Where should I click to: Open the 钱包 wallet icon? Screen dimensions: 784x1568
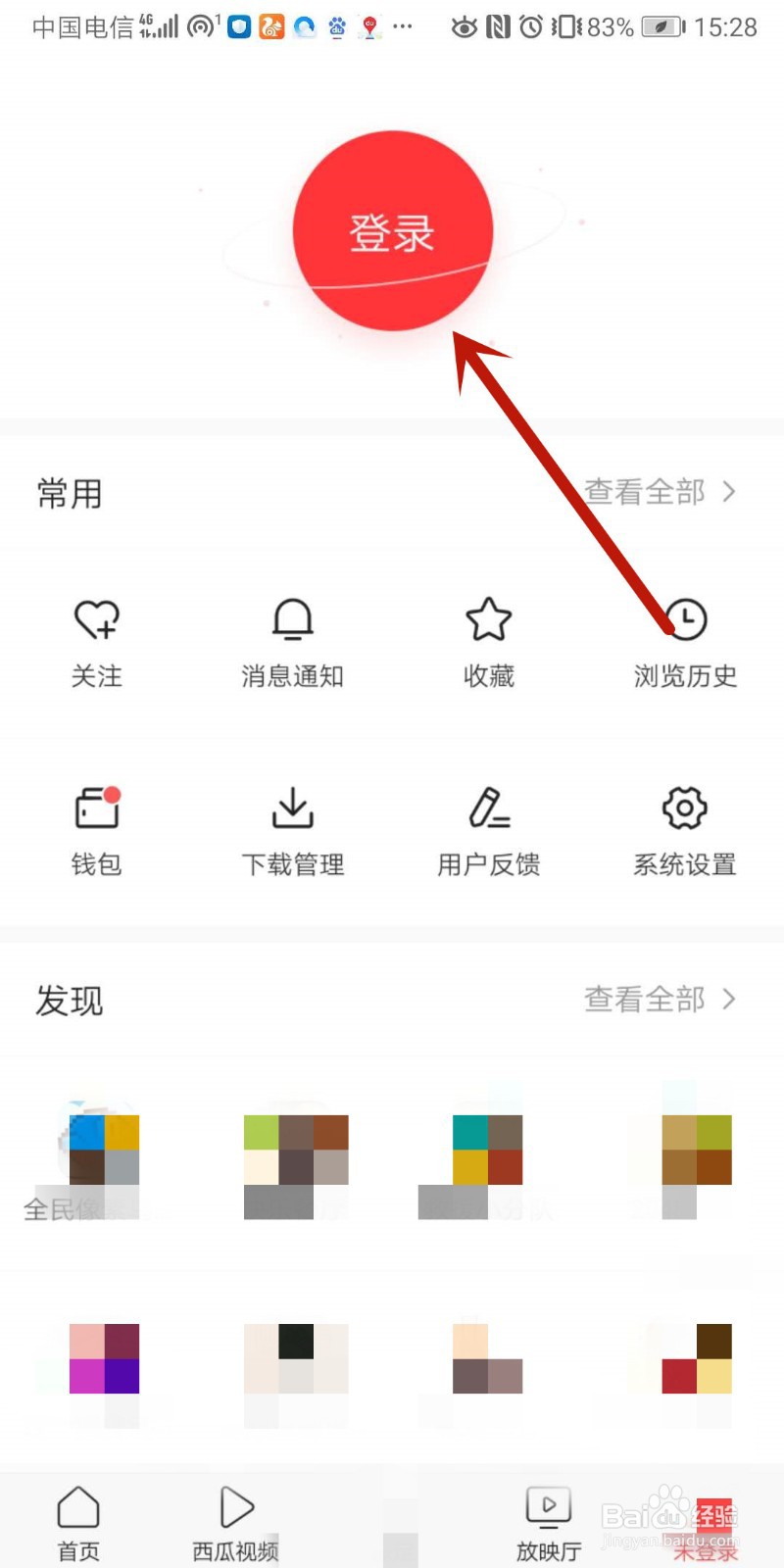tap(97, 828)
